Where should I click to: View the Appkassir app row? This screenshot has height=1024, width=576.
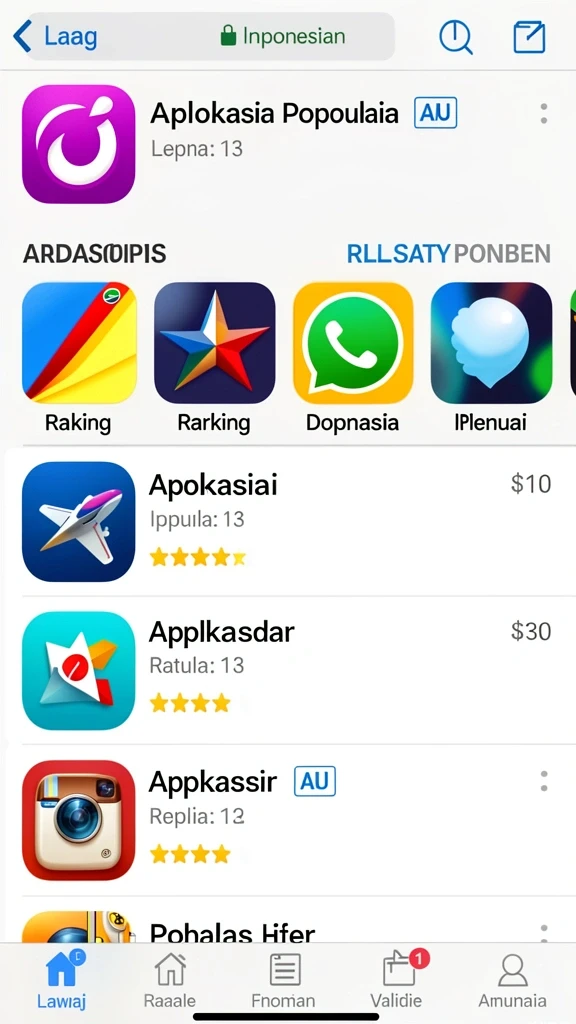coord(287,820)
